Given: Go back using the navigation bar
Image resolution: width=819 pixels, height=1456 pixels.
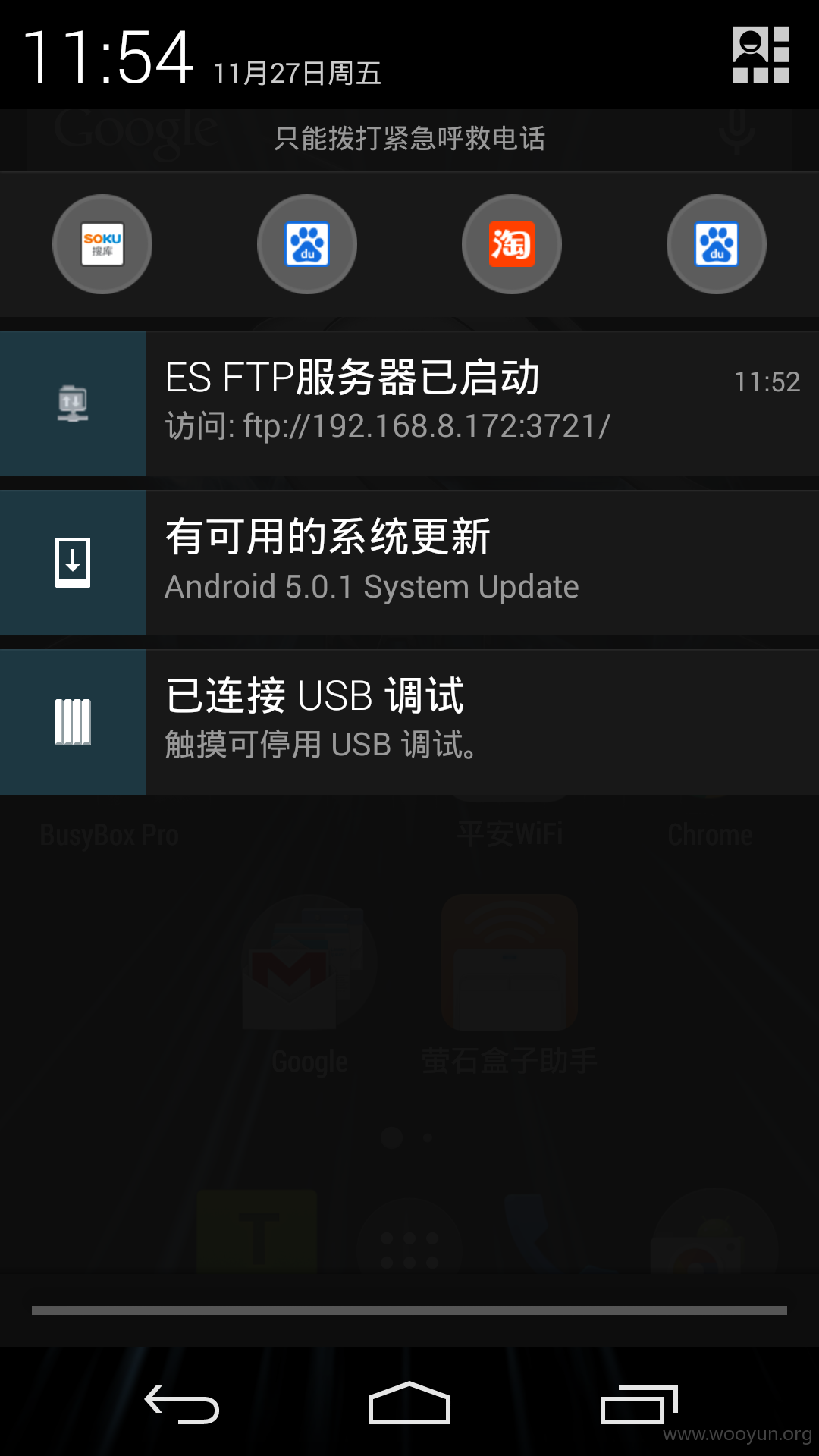Looking at the screenshot, I should [x=182, y=1404].
